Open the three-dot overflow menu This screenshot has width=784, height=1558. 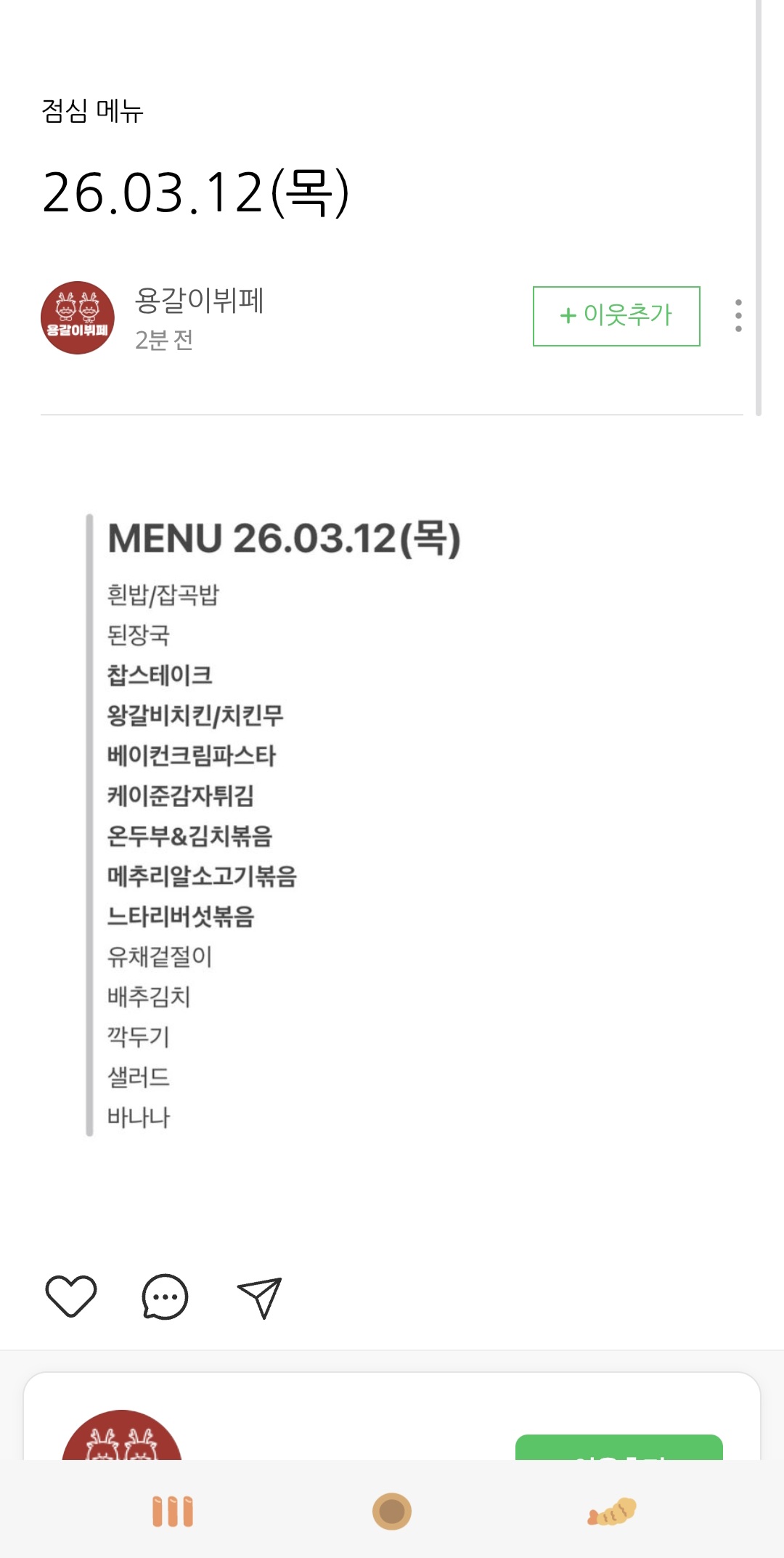(x=738, y=316)
